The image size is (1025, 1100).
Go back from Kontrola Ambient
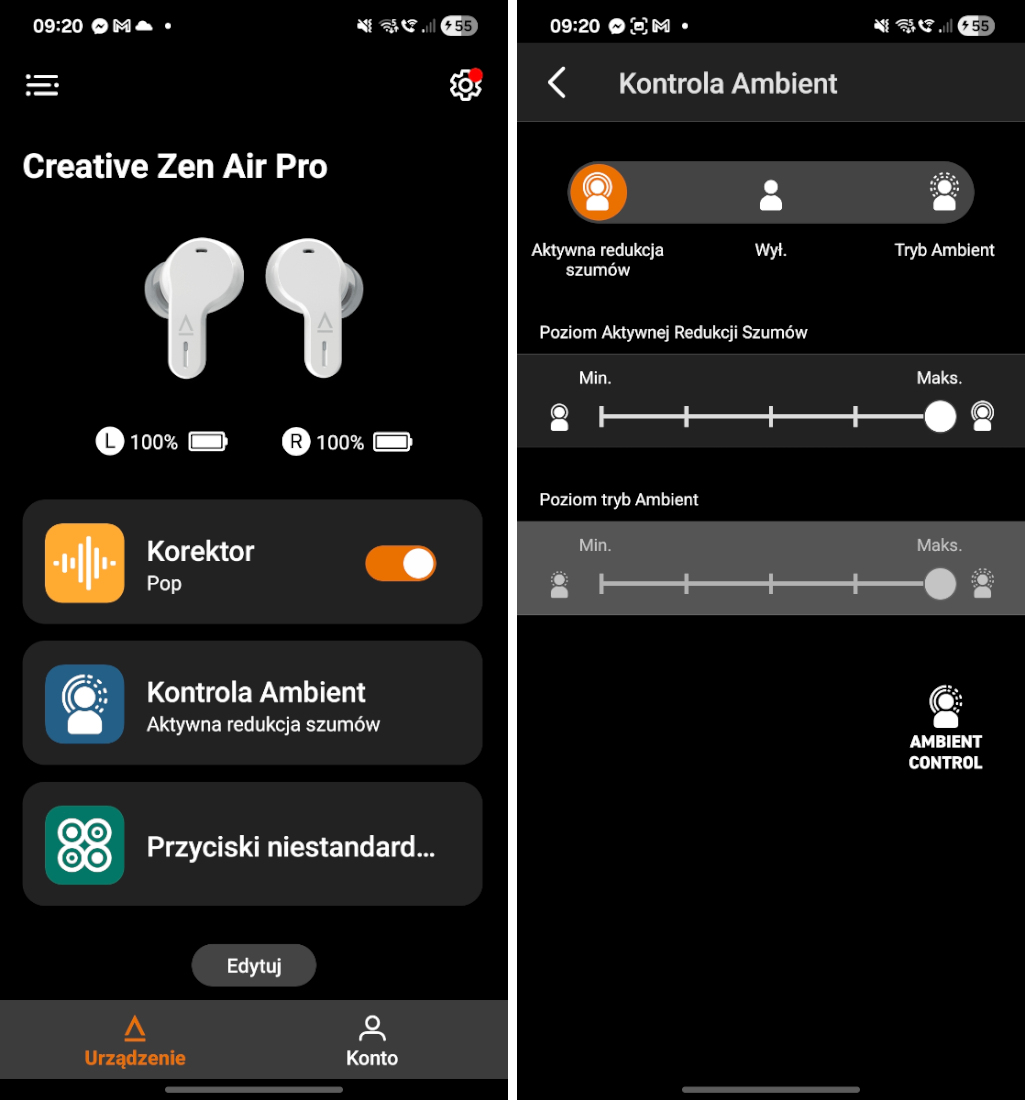pyautogui.click(x=557, y=83)
